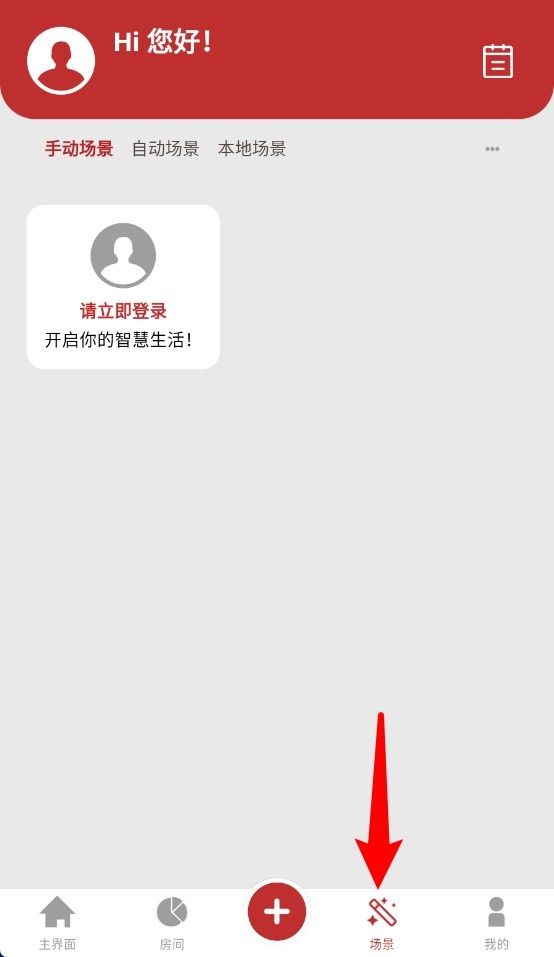The image size is (554, 957).
Task: Select the 场景 scenes tab
Action: 382,922
